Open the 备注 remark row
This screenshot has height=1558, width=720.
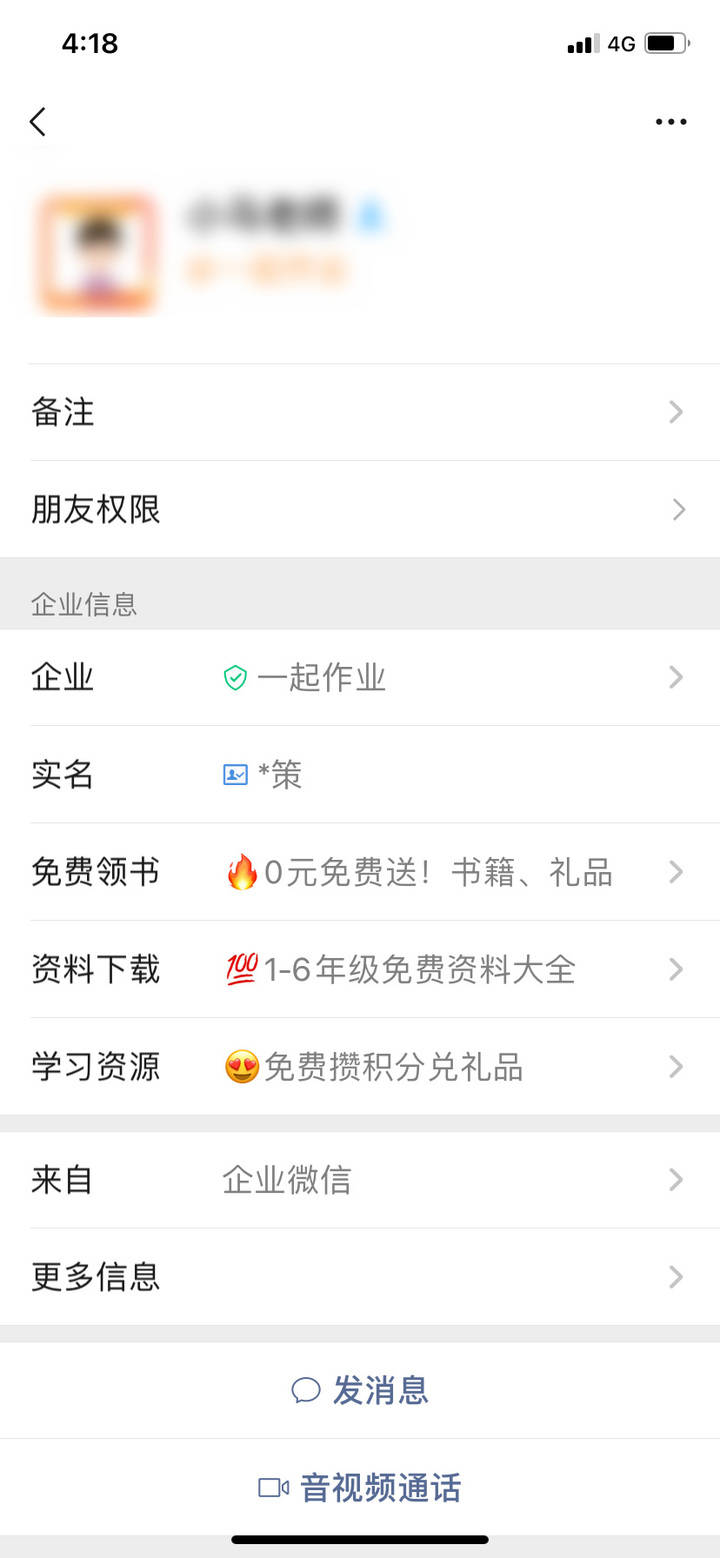[360, 412]
